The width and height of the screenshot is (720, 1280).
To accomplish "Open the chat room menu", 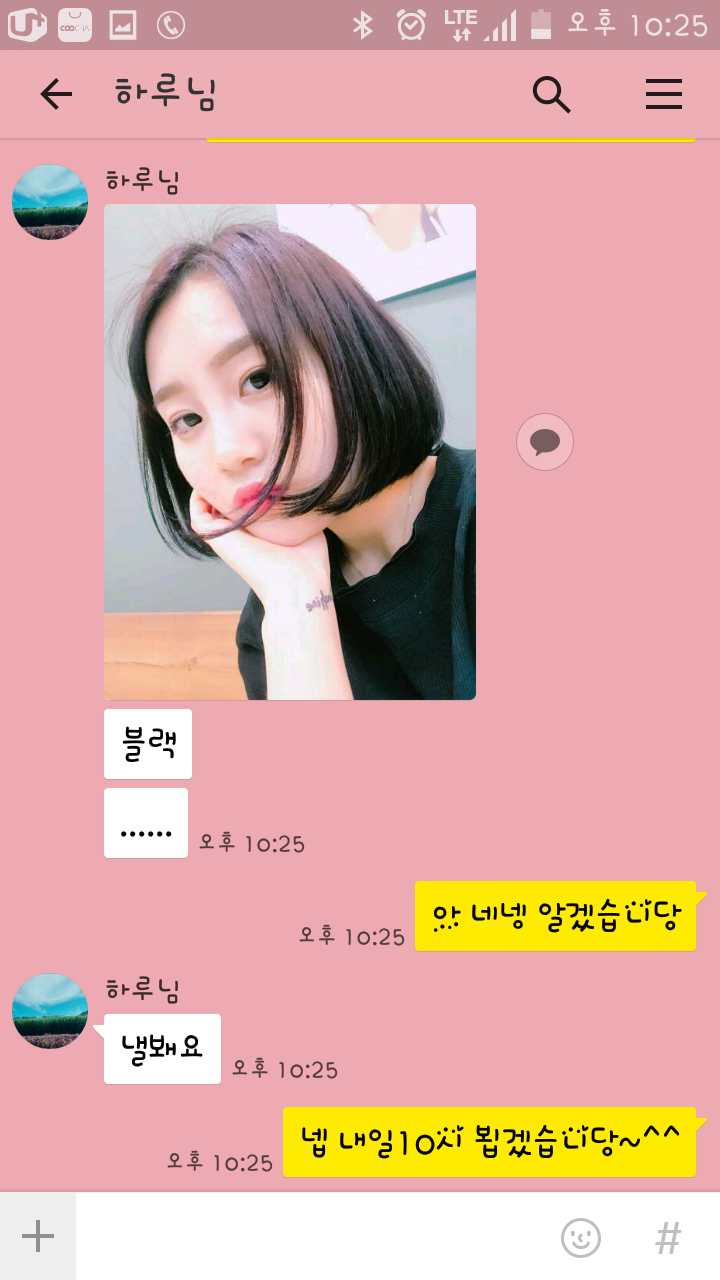I will click(x=663, y=94).
